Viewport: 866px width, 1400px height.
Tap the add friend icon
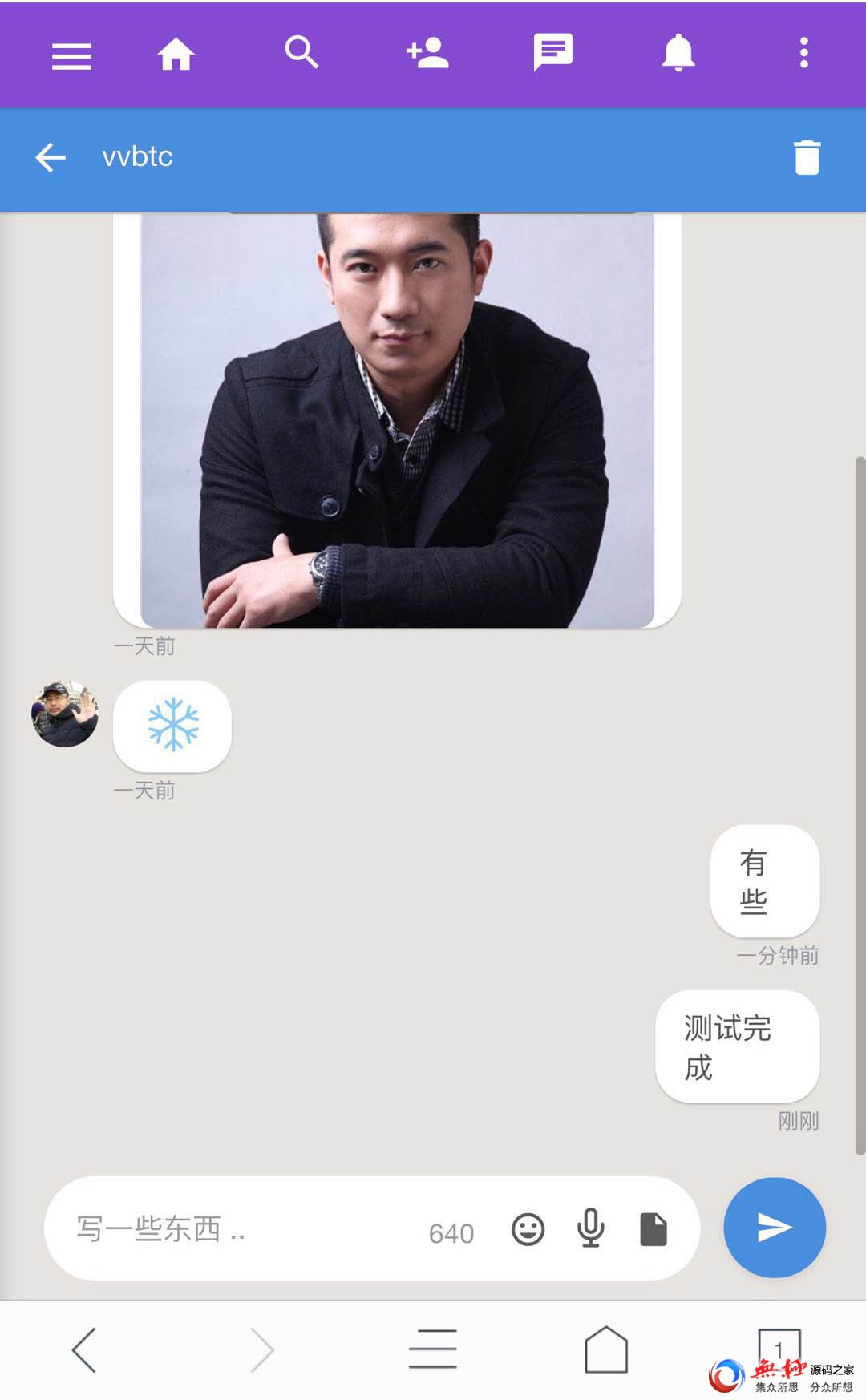click(427, 53)
